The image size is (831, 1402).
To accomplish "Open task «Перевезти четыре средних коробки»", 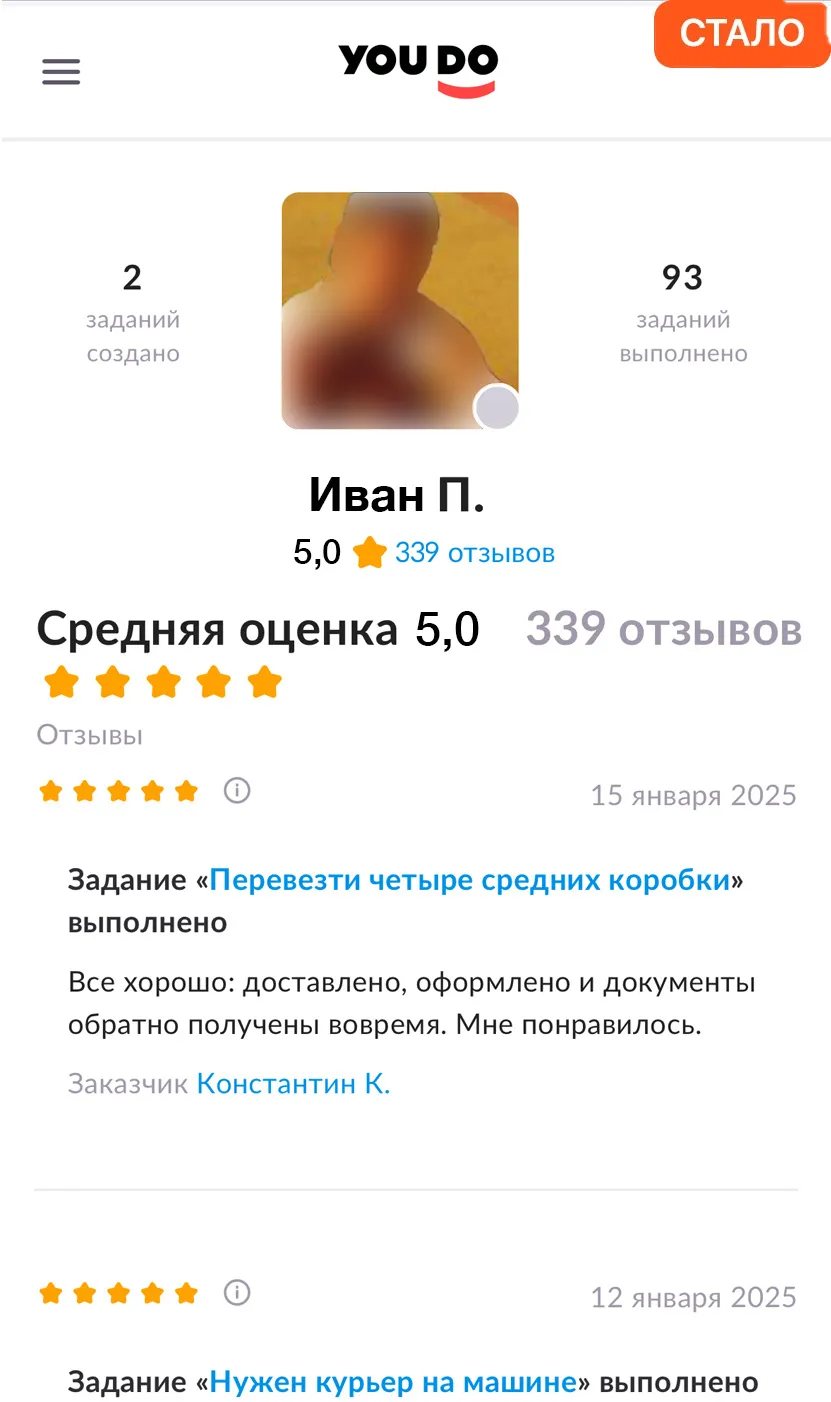I will (469, 880).
